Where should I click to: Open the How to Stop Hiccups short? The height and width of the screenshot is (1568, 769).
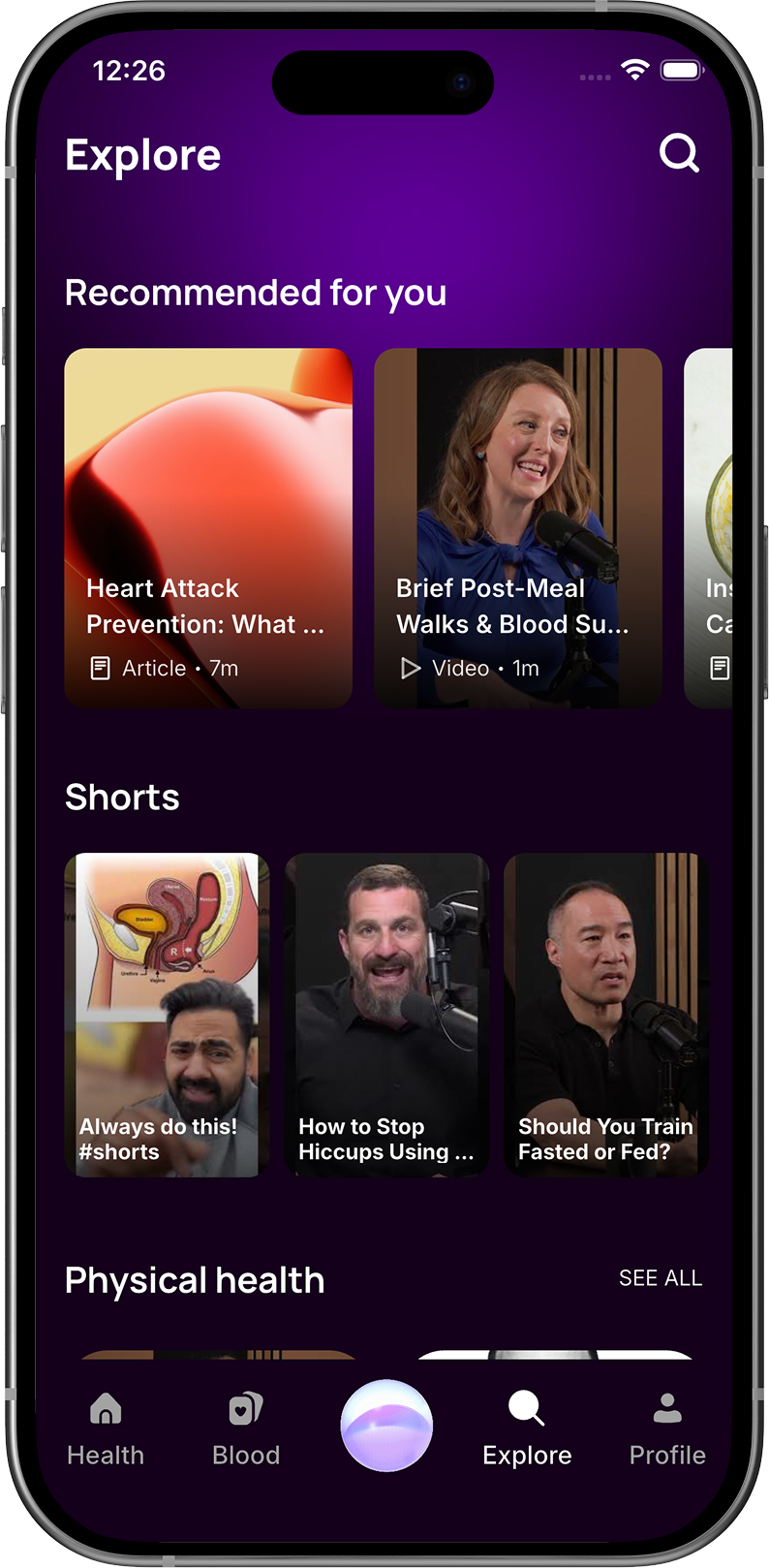[x=386, y=1014]
